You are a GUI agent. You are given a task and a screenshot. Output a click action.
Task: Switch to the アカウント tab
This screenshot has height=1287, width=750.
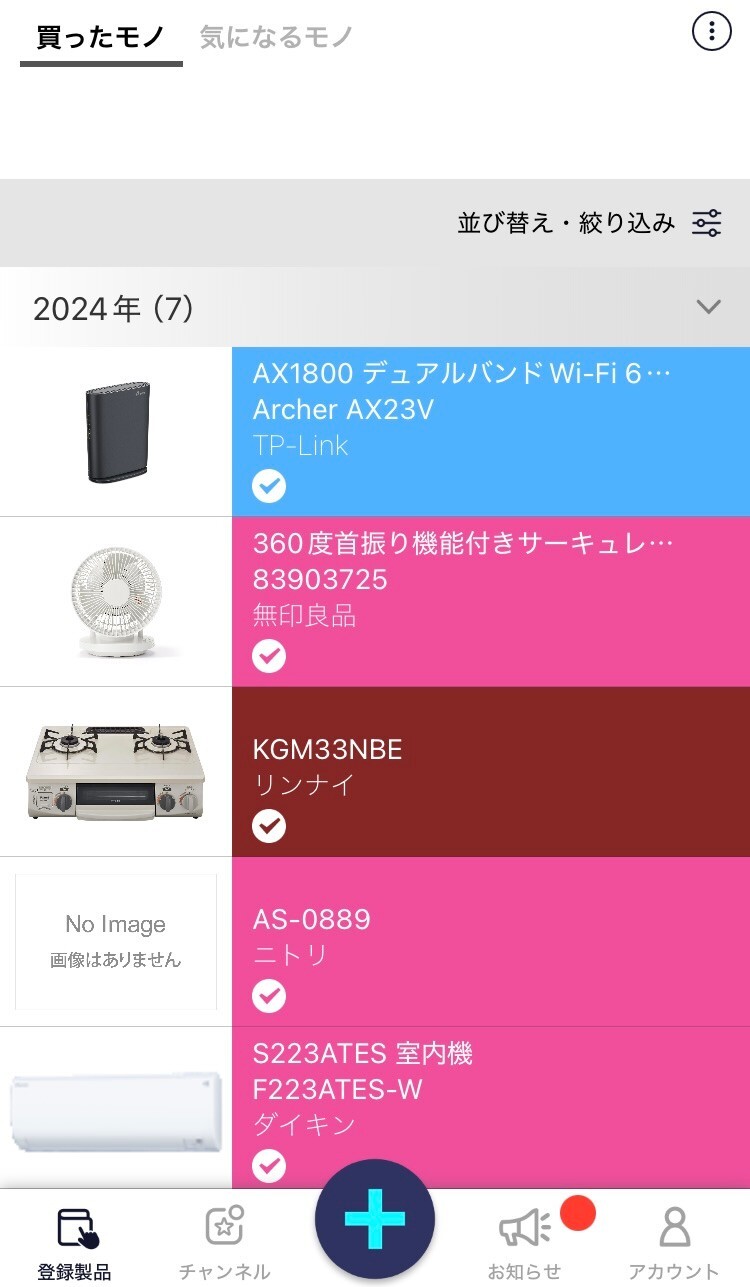[x=674, y=1242]
